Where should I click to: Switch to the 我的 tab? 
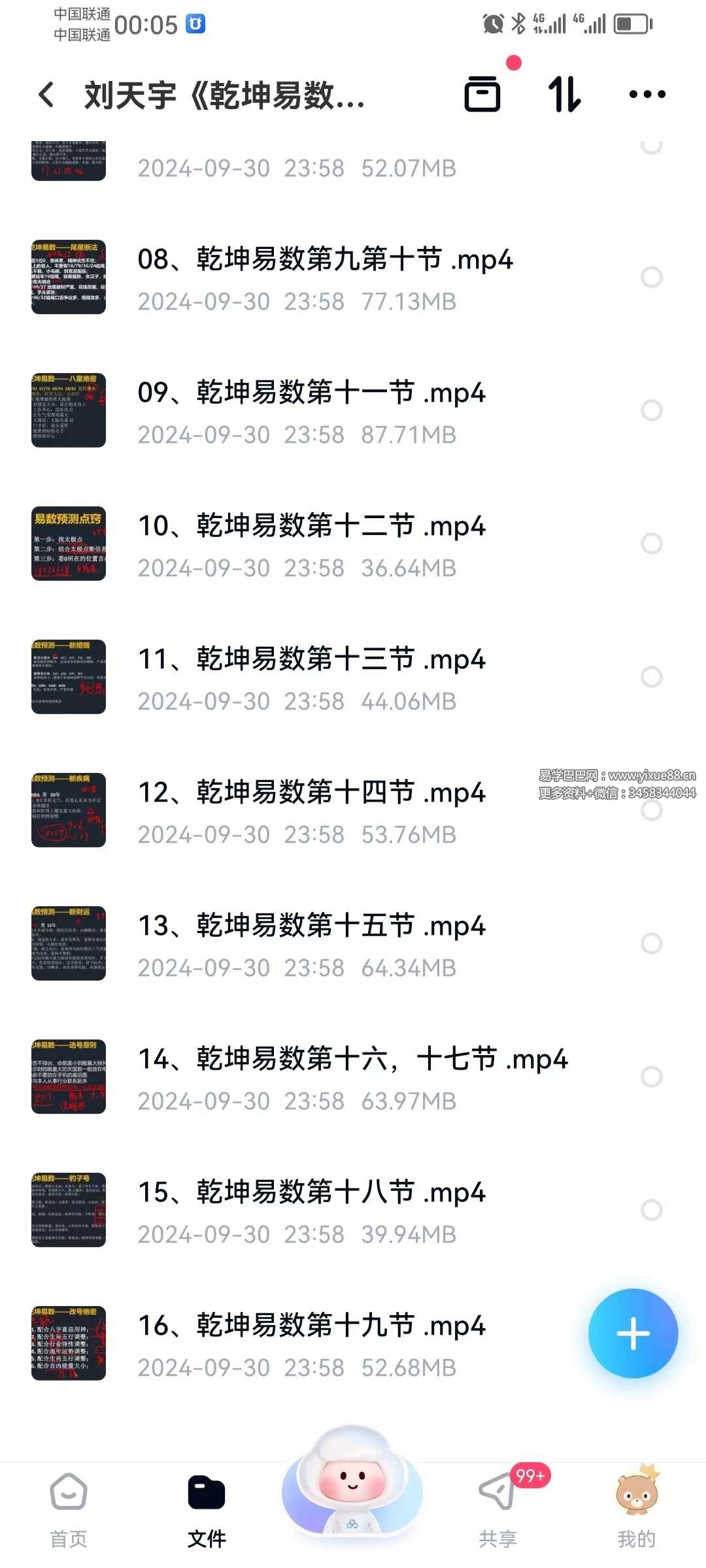pyautogui.click(x=636, y=1509)
